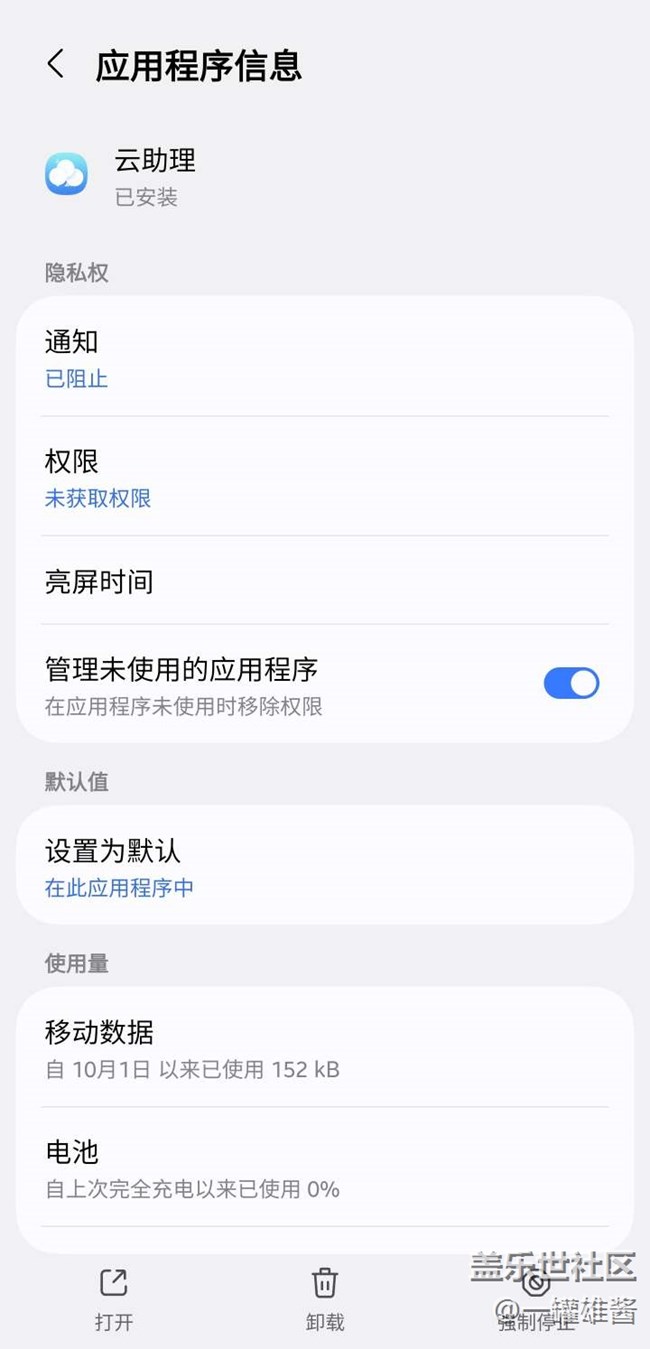Open 亮屏时间 screen time

[x=324, y=581]
